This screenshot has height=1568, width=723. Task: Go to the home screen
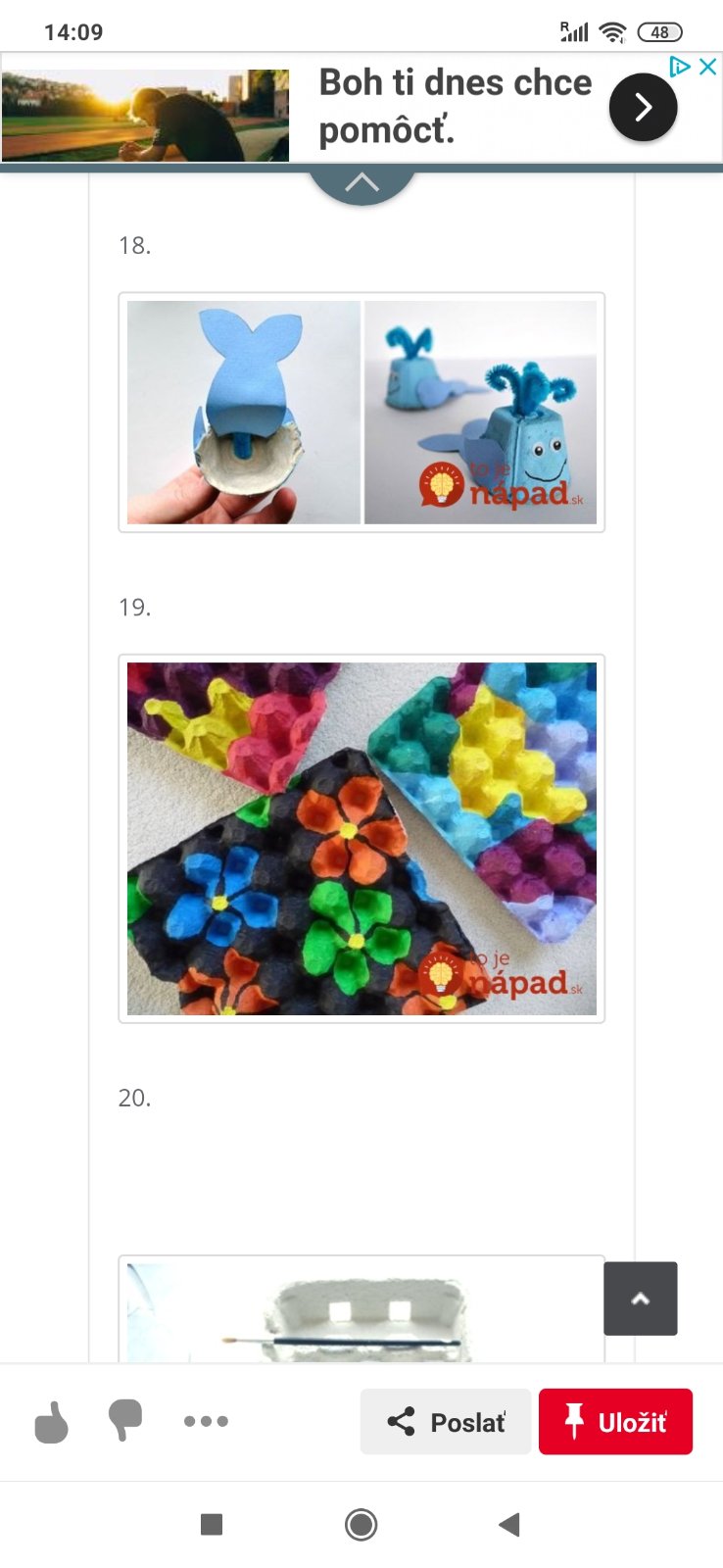coord(361,1525)
